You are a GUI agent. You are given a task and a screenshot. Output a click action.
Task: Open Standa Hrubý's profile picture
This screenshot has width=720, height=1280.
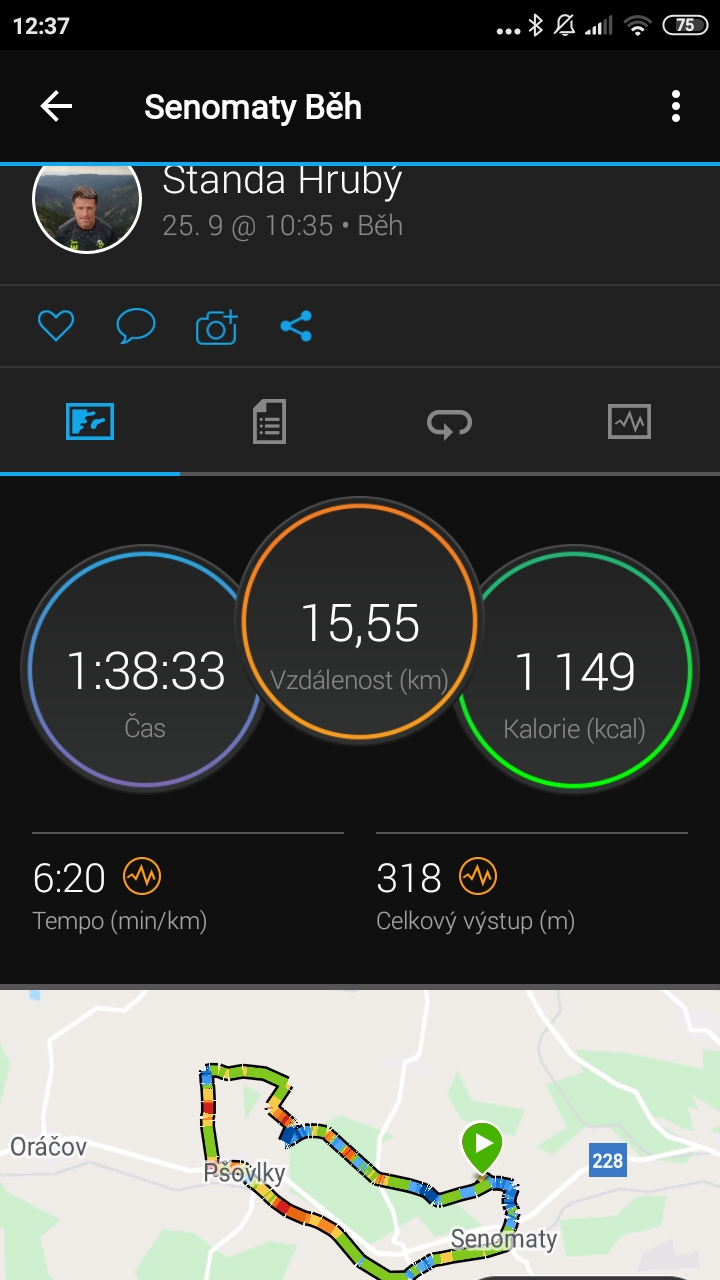click(87, 203)
